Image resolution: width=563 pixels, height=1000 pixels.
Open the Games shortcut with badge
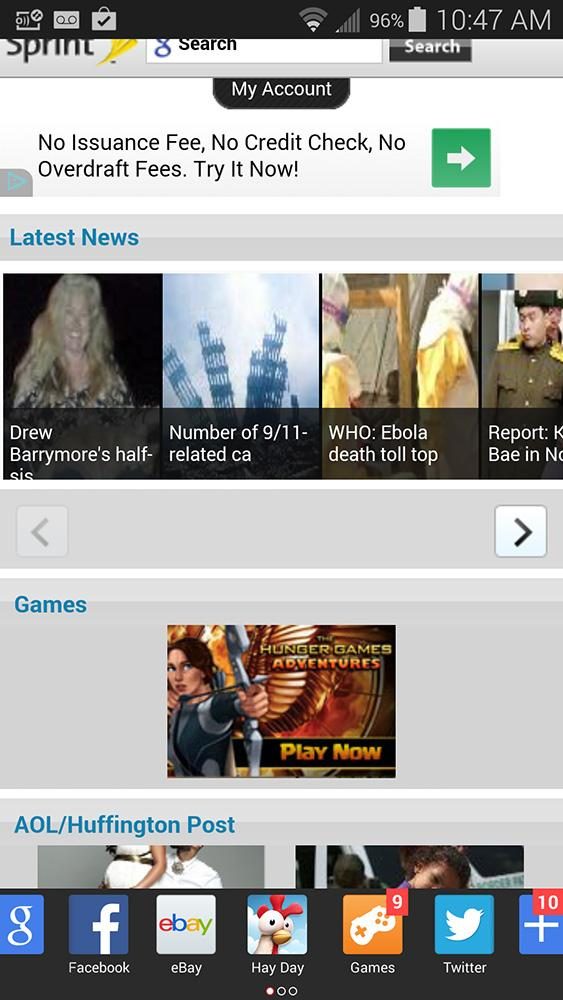(373, 934)
